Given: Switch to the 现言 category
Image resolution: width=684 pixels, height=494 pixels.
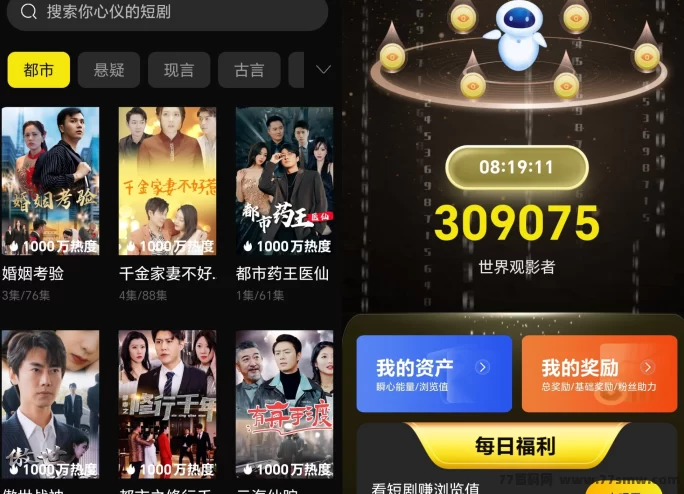Looking at the screenshot, I should click(x=179, y=70).
